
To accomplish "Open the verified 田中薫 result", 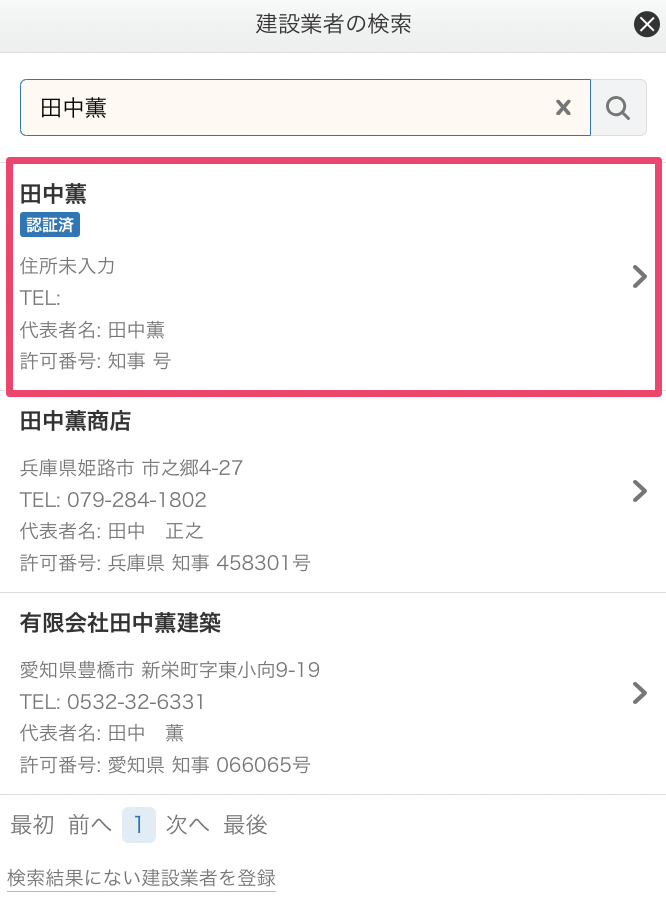I will 333,276.
